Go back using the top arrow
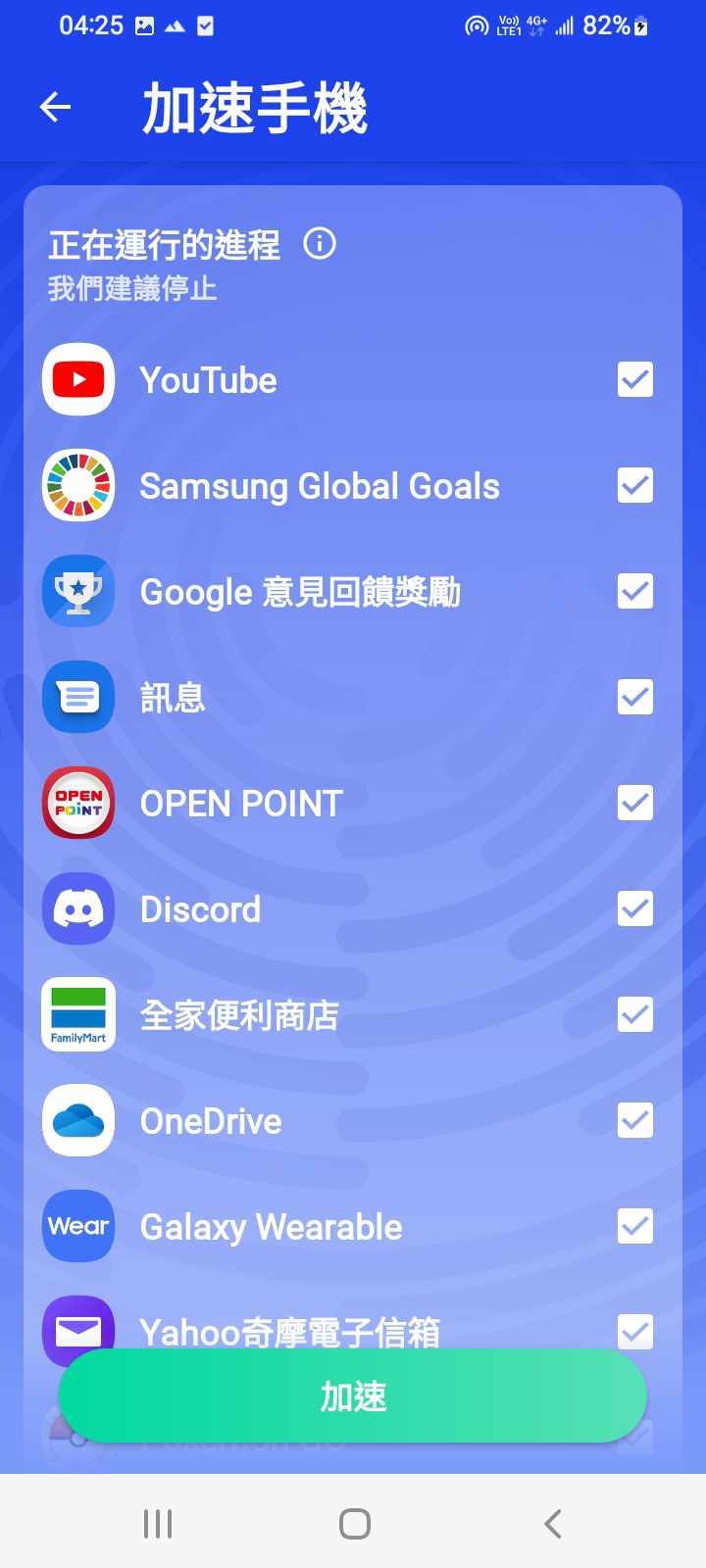This screenshot has width=706, height=1568. coord(56,107)
